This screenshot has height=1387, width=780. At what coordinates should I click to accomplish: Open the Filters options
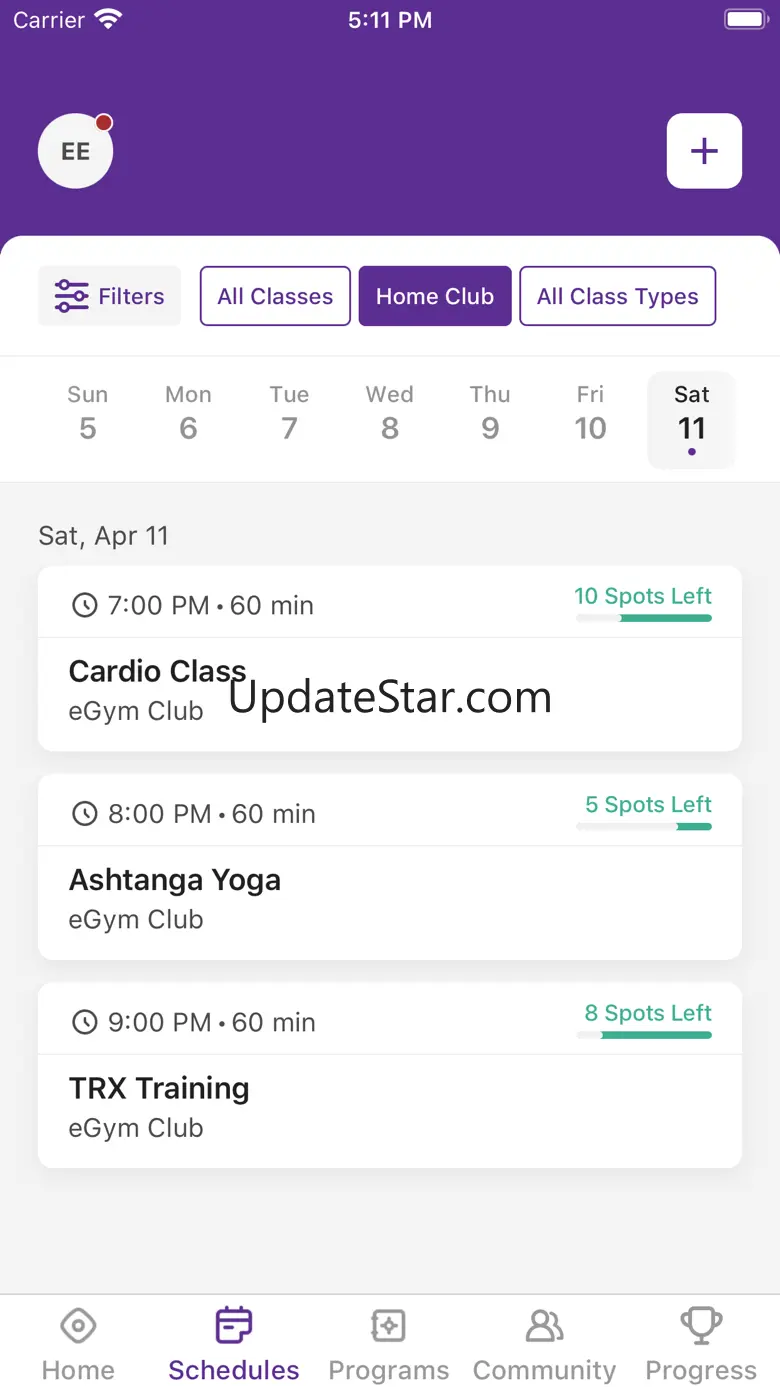(110, 296)
